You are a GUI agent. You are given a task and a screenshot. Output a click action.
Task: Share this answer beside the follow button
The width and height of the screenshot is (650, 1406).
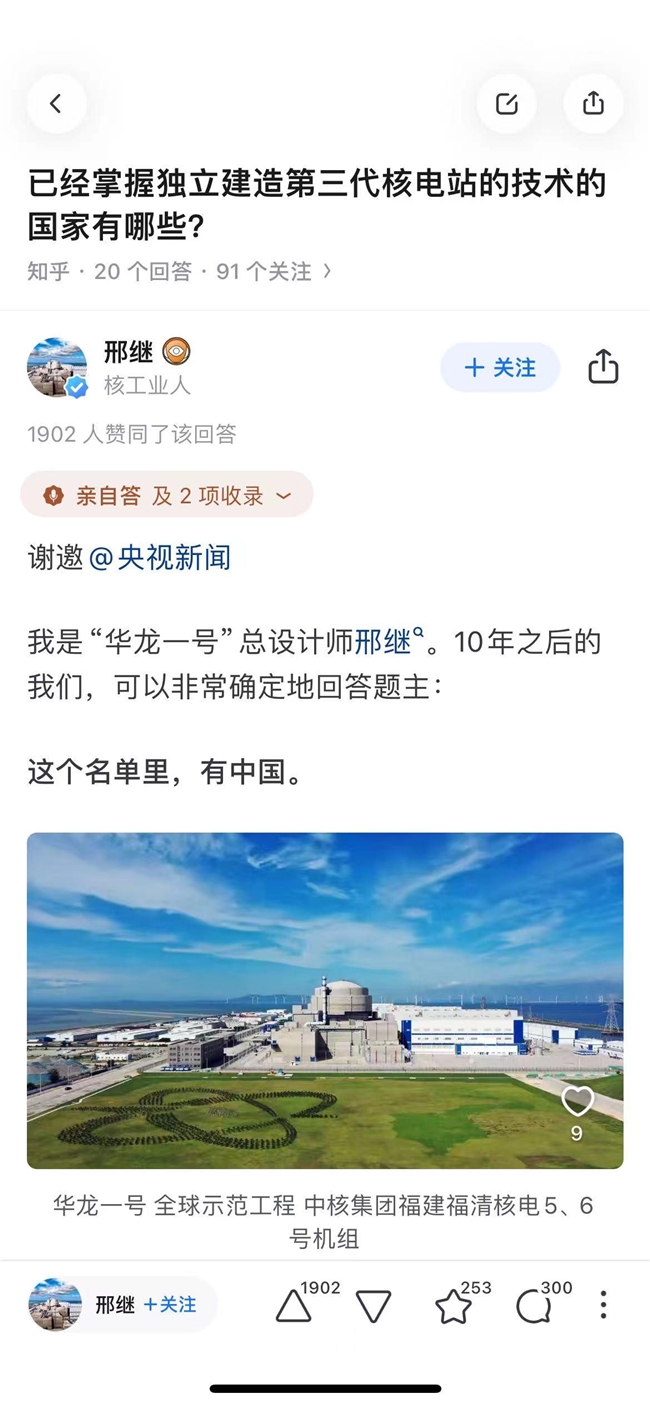[603, 367]
